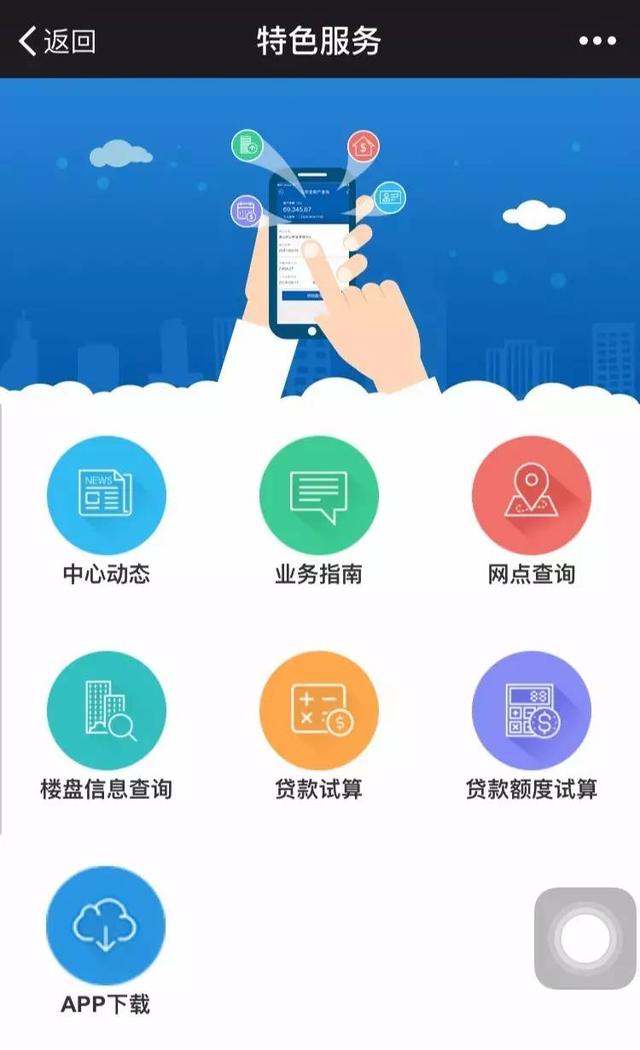
Task: Tap the floating AssistiveTouch button
Action: [585, 937]
